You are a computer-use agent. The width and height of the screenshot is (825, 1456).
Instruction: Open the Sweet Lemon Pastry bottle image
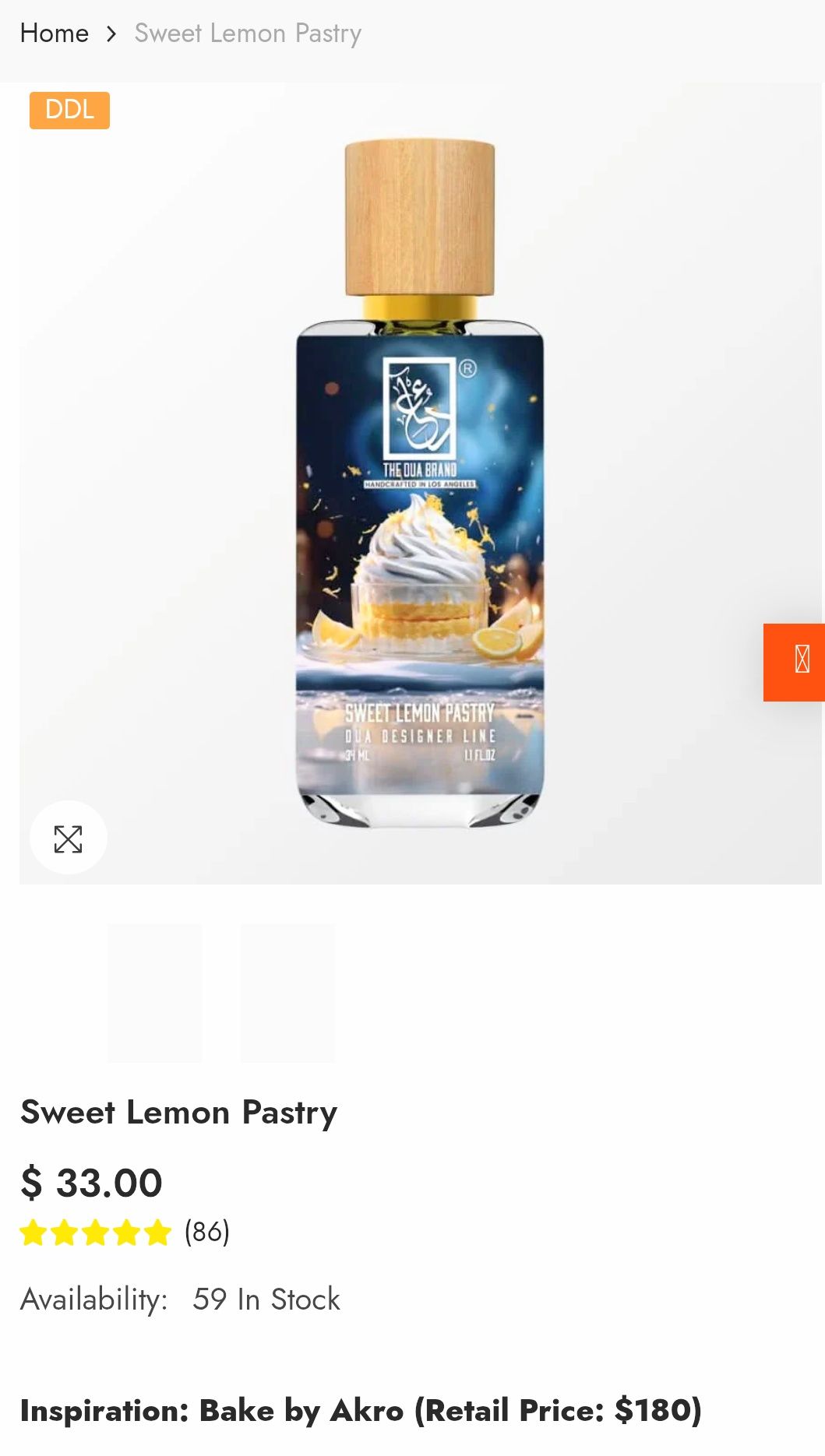pos(420,483)
